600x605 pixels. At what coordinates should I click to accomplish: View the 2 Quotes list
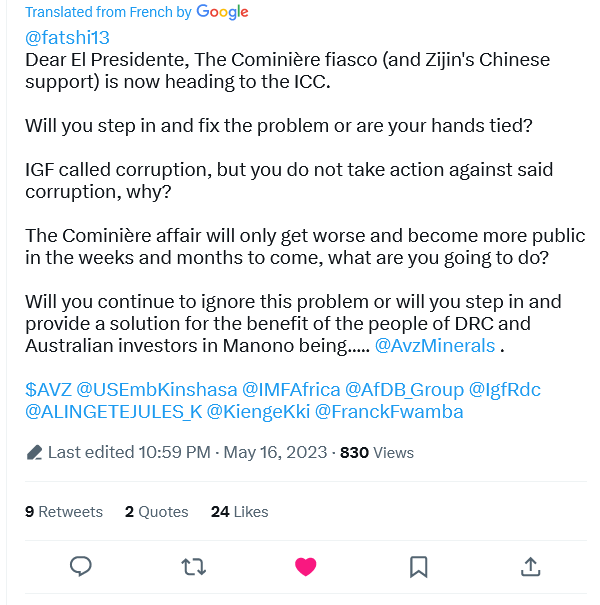click(x=157, y=511)
